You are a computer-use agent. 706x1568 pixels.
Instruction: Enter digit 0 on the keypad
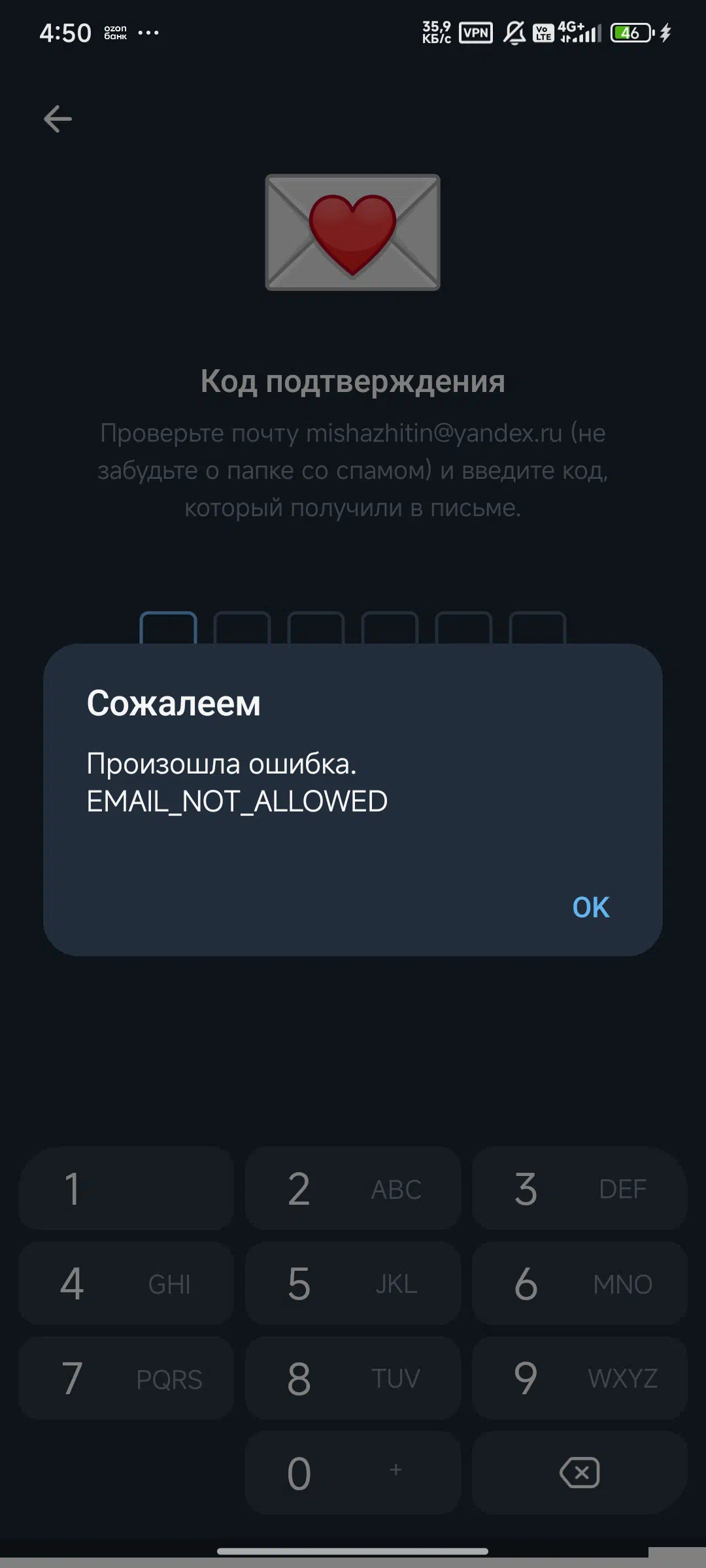[x=353, y=1473]
